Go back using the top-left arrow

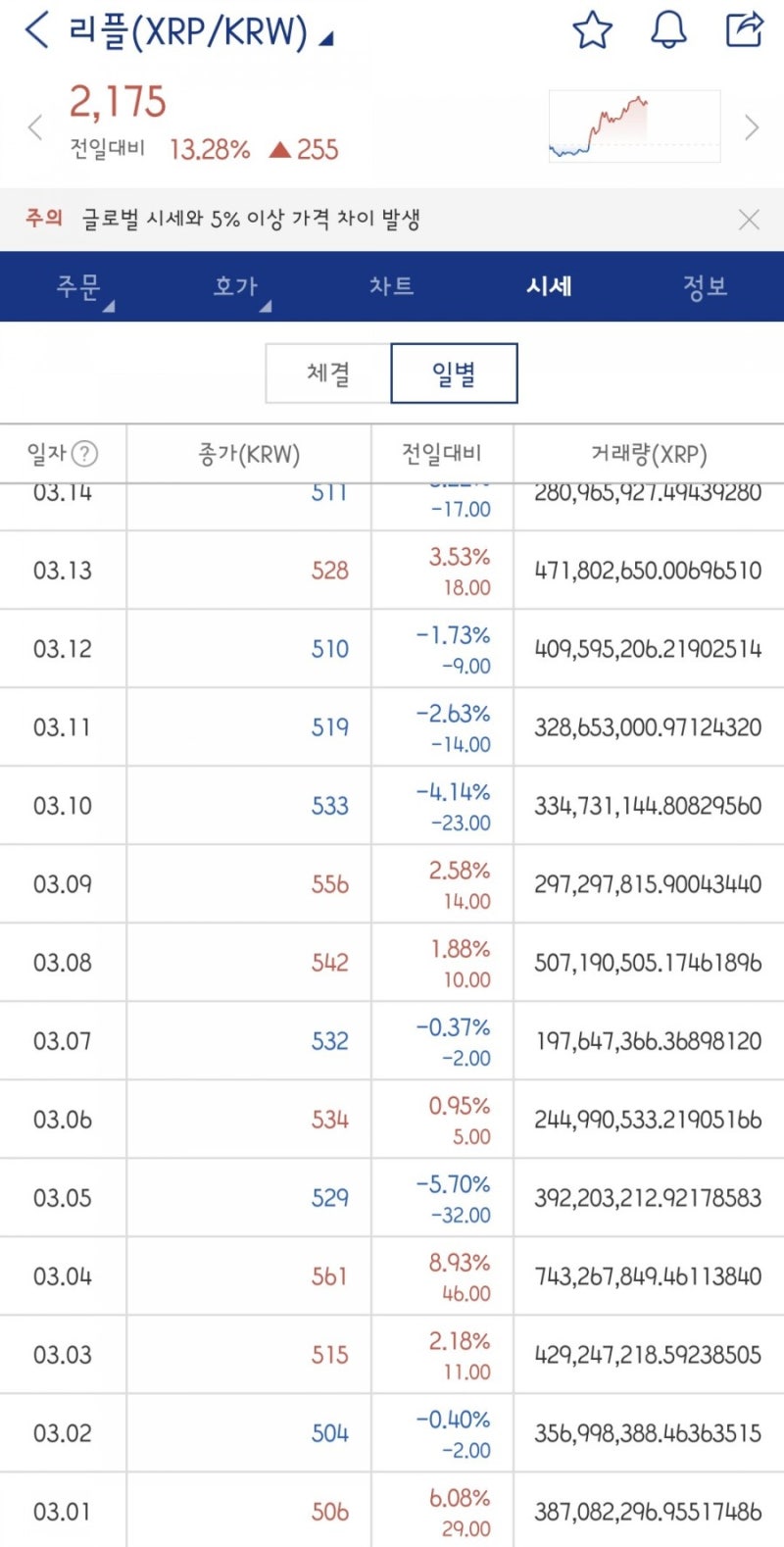point(36,30)
